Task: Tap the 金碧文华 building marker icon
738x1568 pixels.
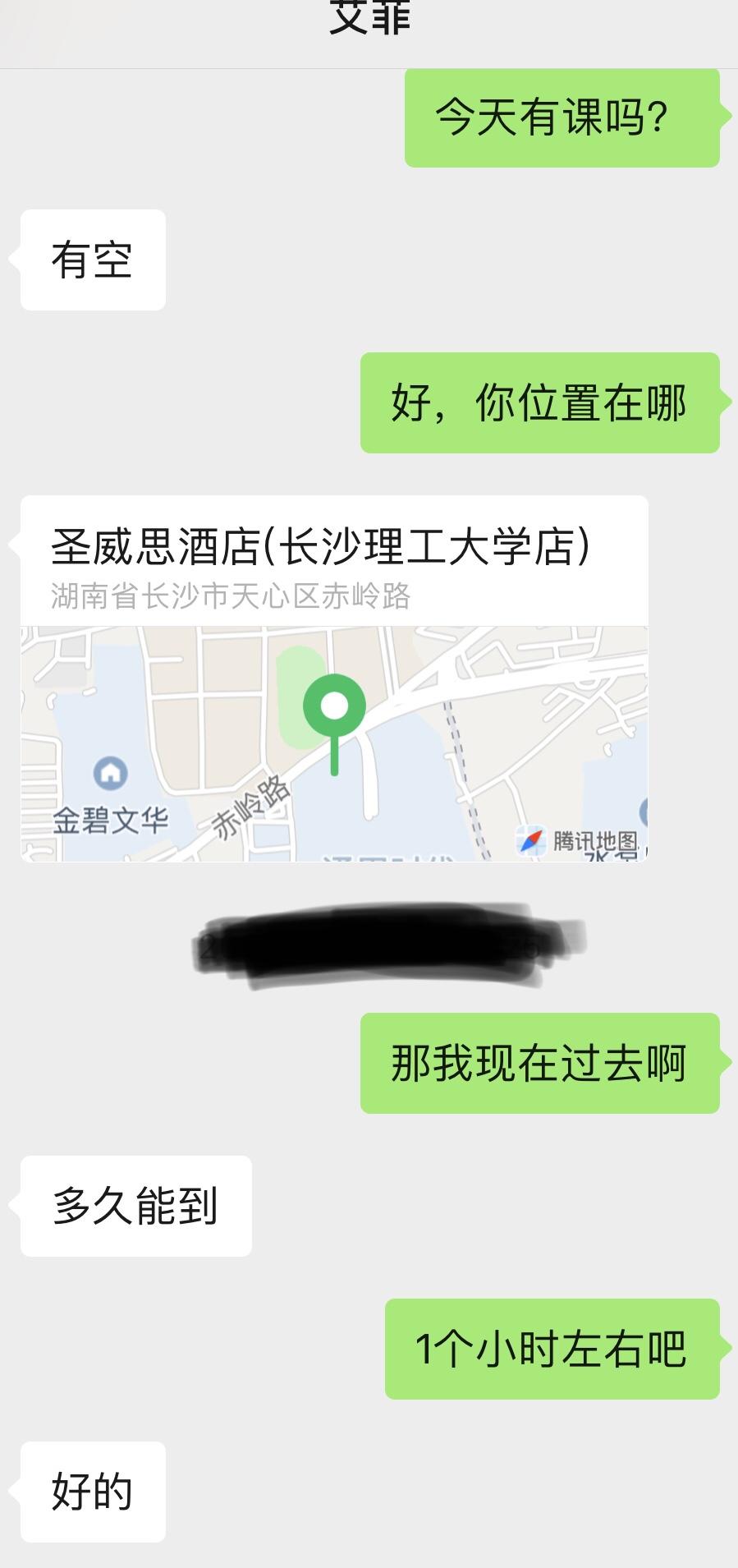Action: (x=108, y=770)
